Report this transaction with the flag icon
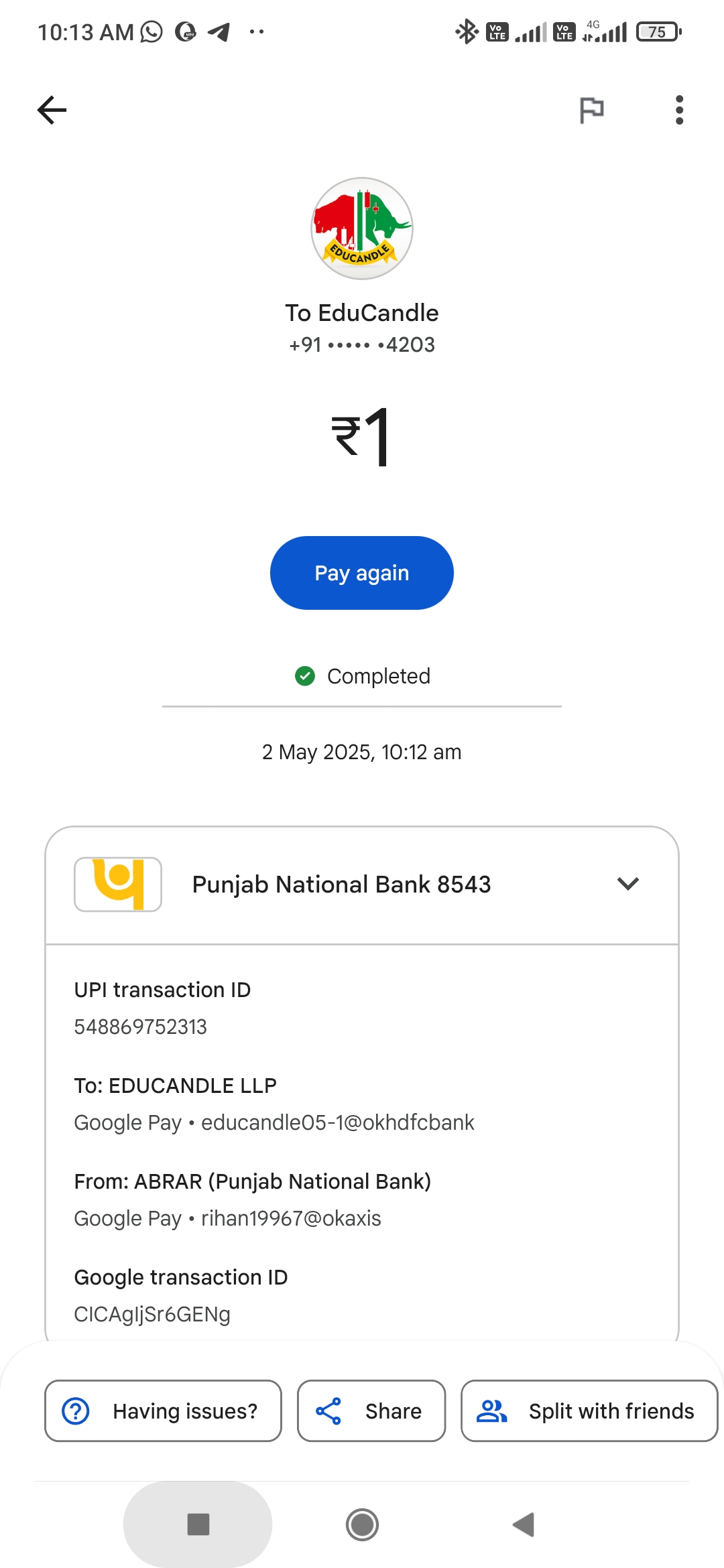This screenshot has height=1568, width=724. [591, 110]
